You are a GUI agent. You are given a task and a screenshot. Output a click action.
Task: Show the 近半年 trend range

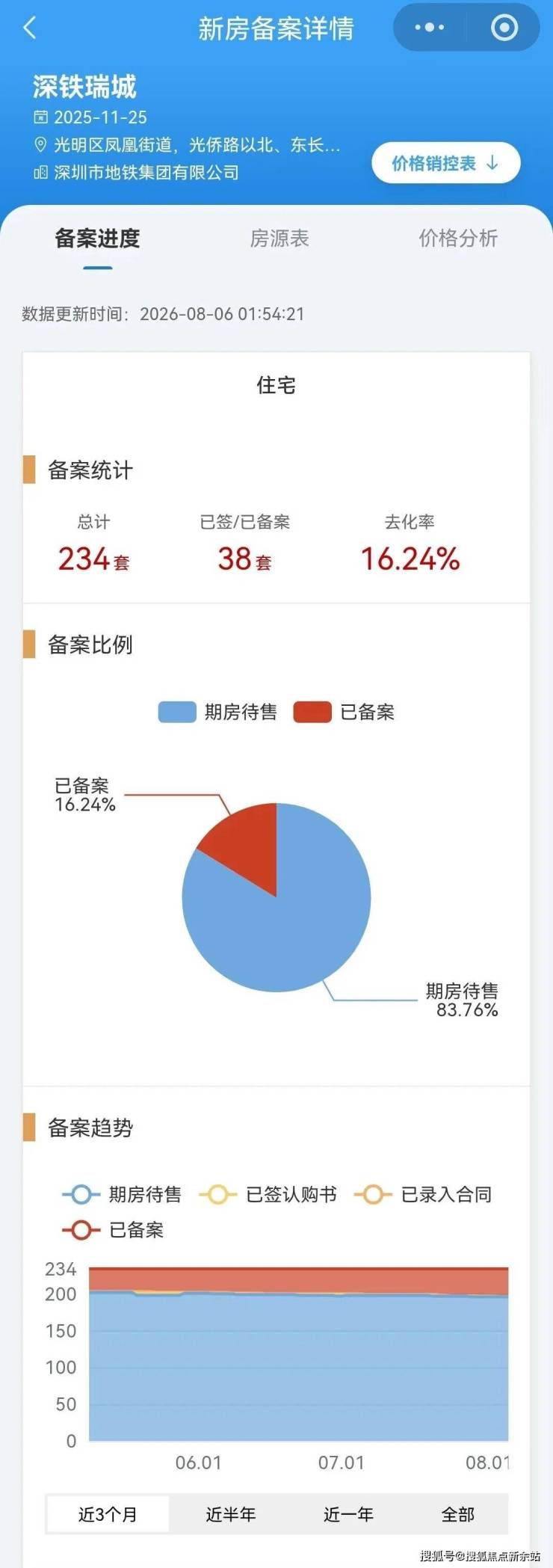coord(230,1514)
